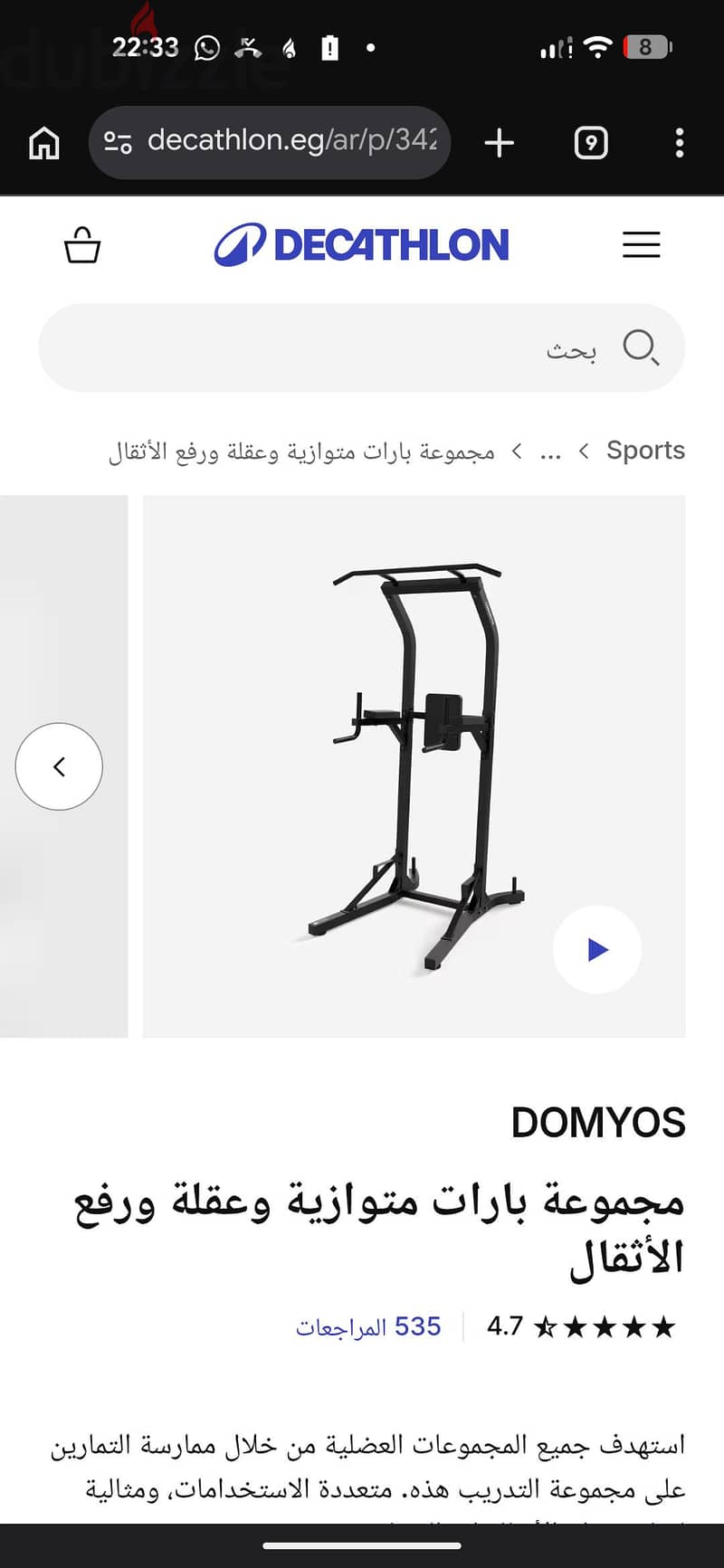Open the browser overflow menu

click(680, 143)
